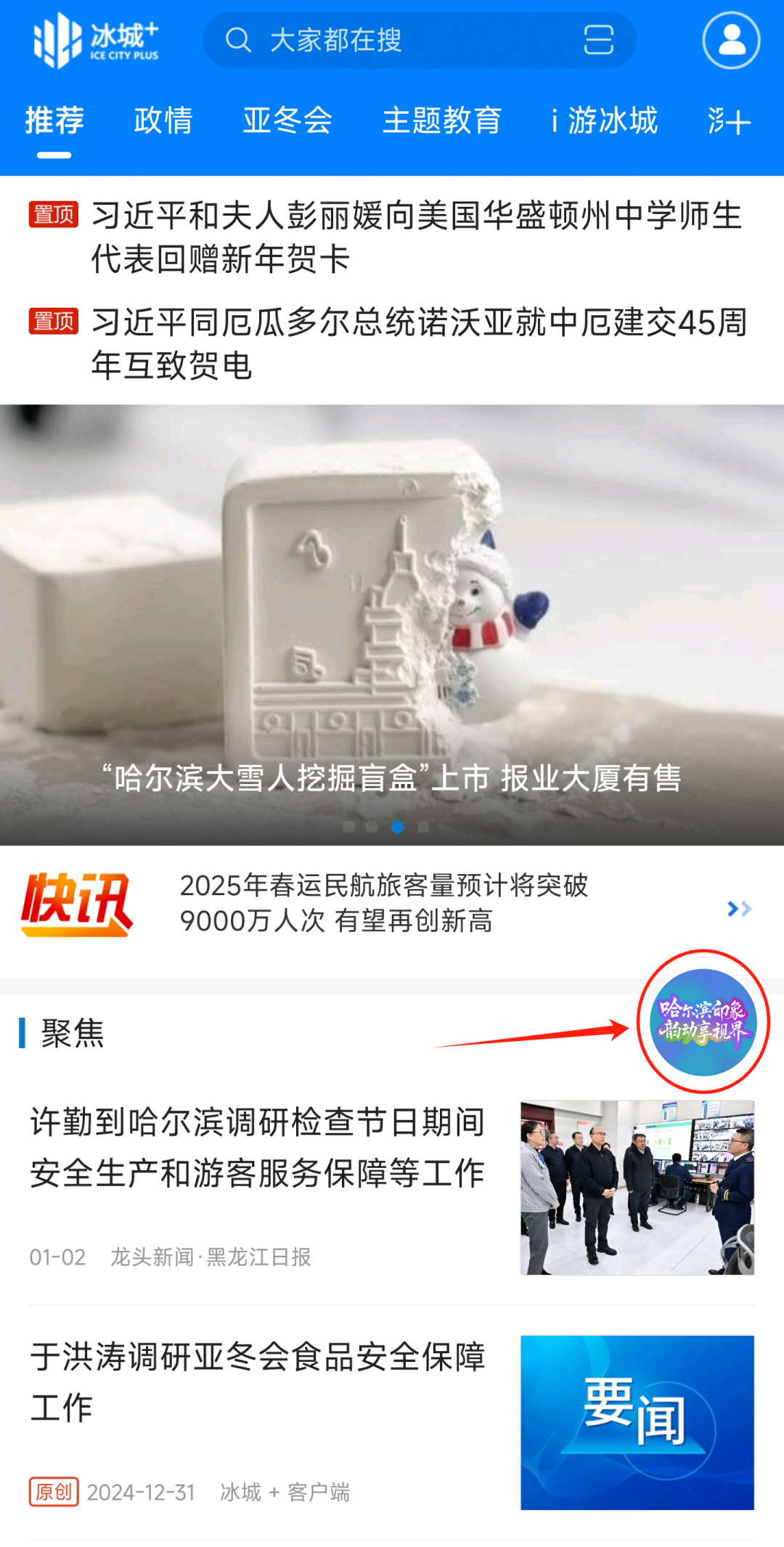Tap the double-arrow next to 快讯
Image resolution: width=784 pixels, height=1547 pixels.
(739, 908)
